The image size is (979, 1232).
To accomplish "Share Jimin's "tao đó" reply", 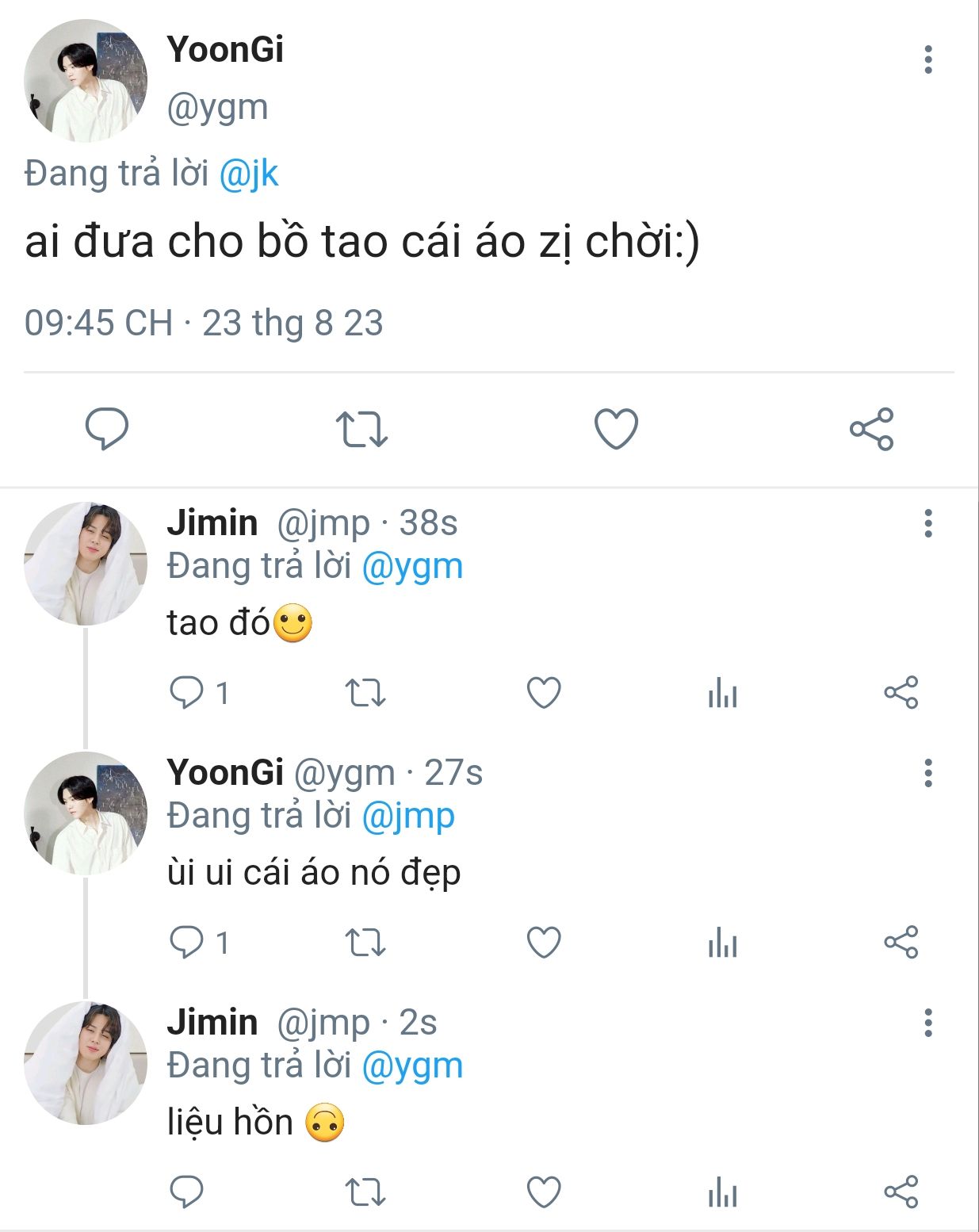I will click(x=901, y=693).
